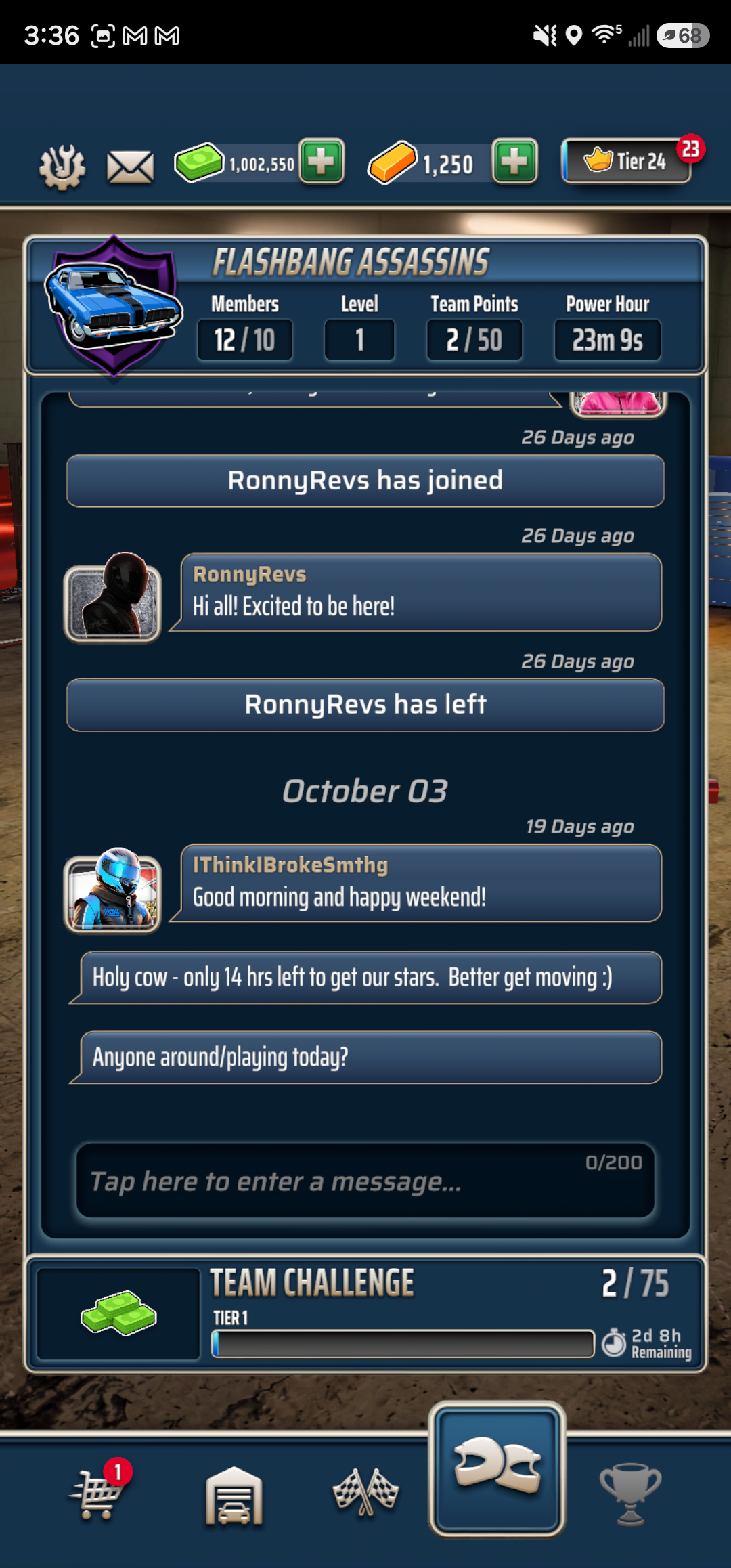Open the Team Challenge panel
The width and height of the screenshot is (731, 1568).
tap(365, 1313)
